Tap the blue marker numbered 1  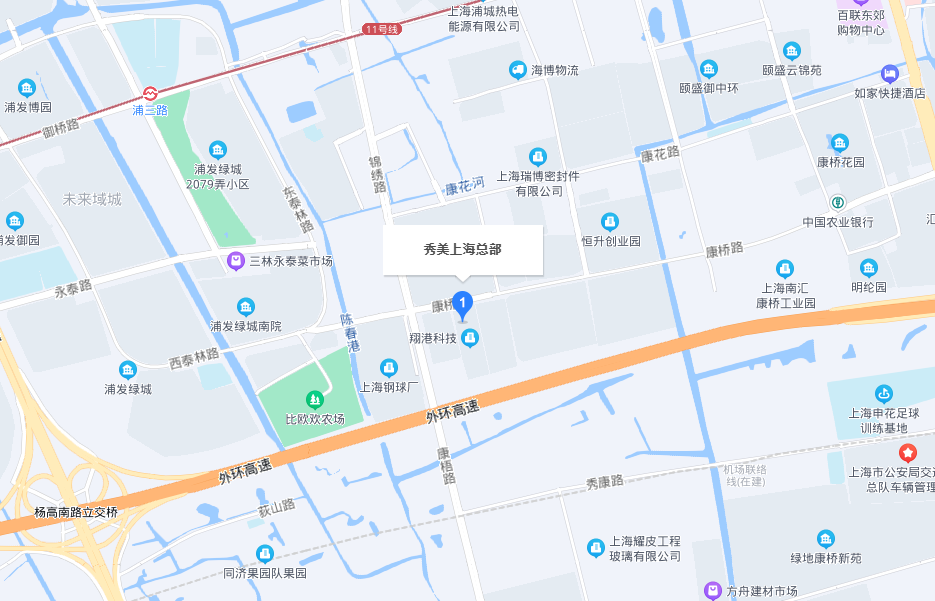coord(462,303)
